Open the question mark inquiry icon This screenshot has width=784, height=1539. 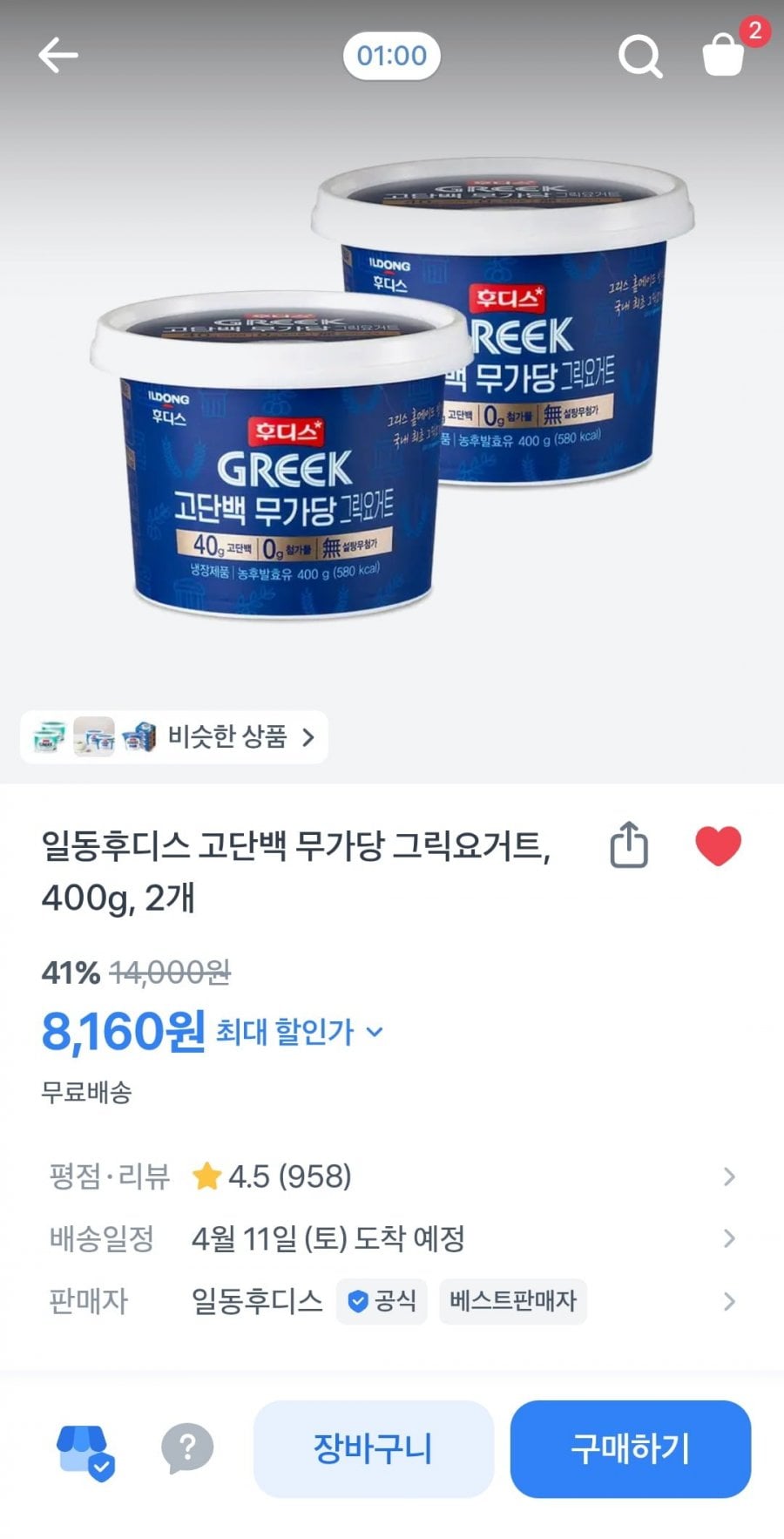point(187,1448)
